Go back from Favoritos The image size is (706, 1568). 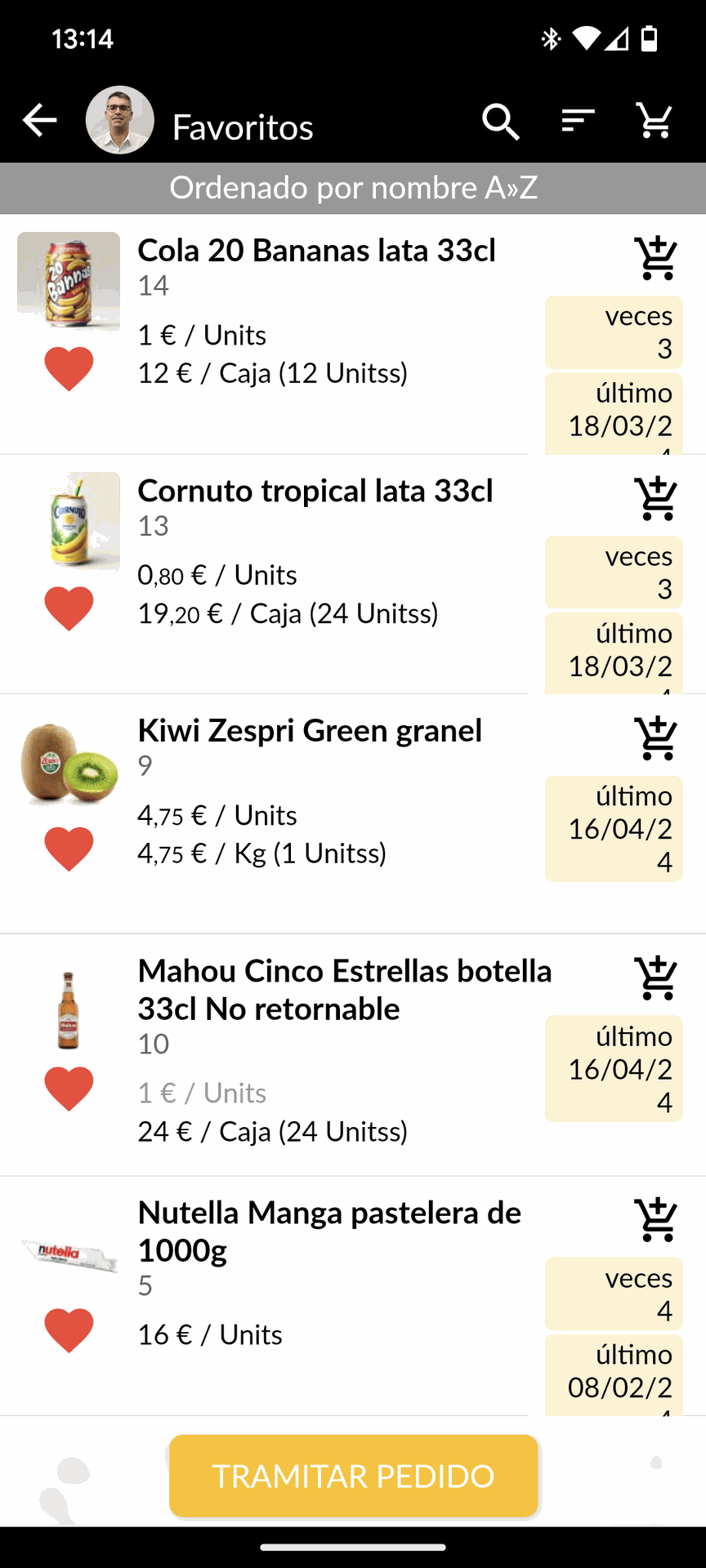pos(39,121)
